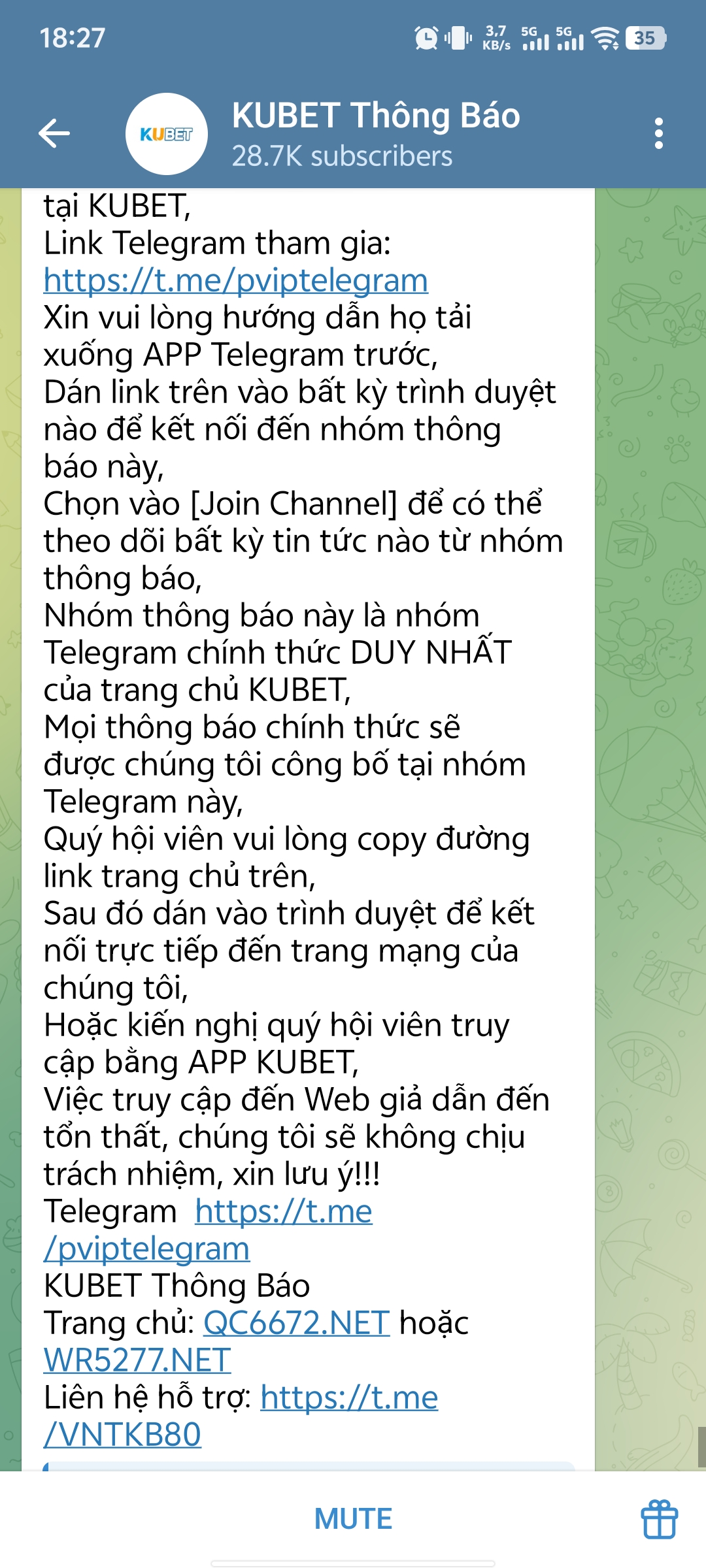Go back using the arrow icon
This screenshot has height=1568, width=706.
54,133
